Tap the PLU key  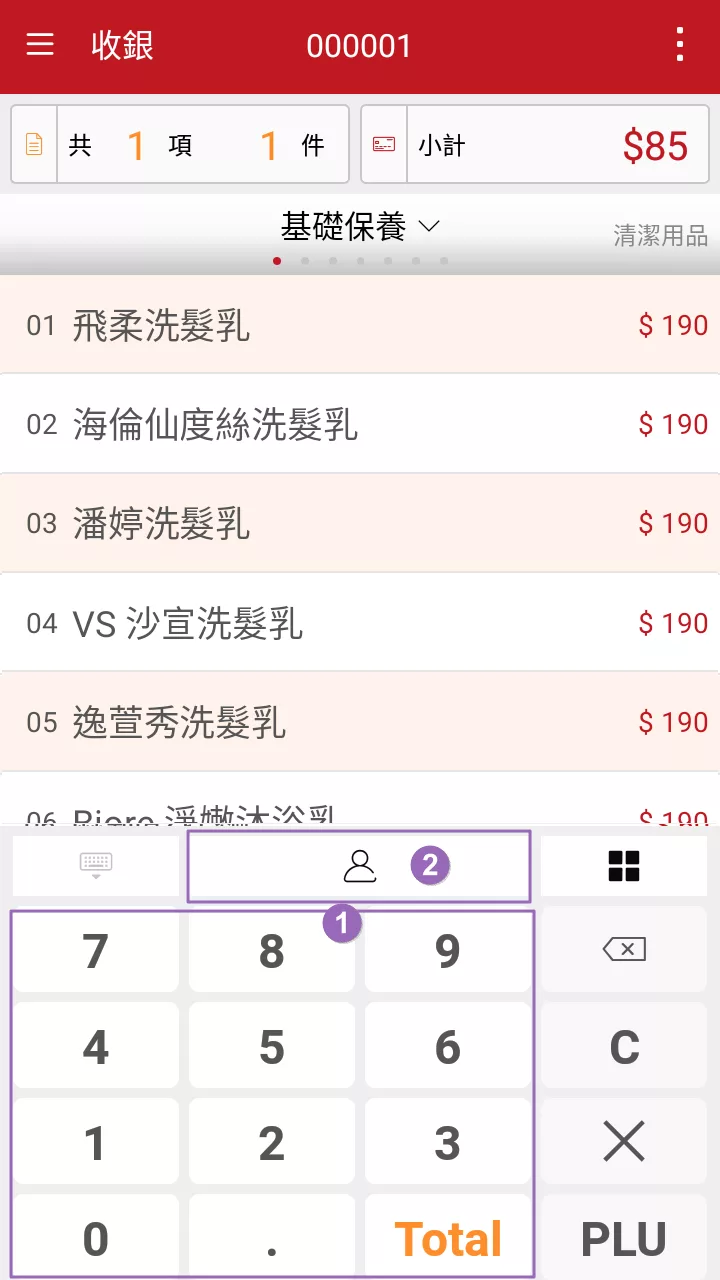tap(624, 1238)
